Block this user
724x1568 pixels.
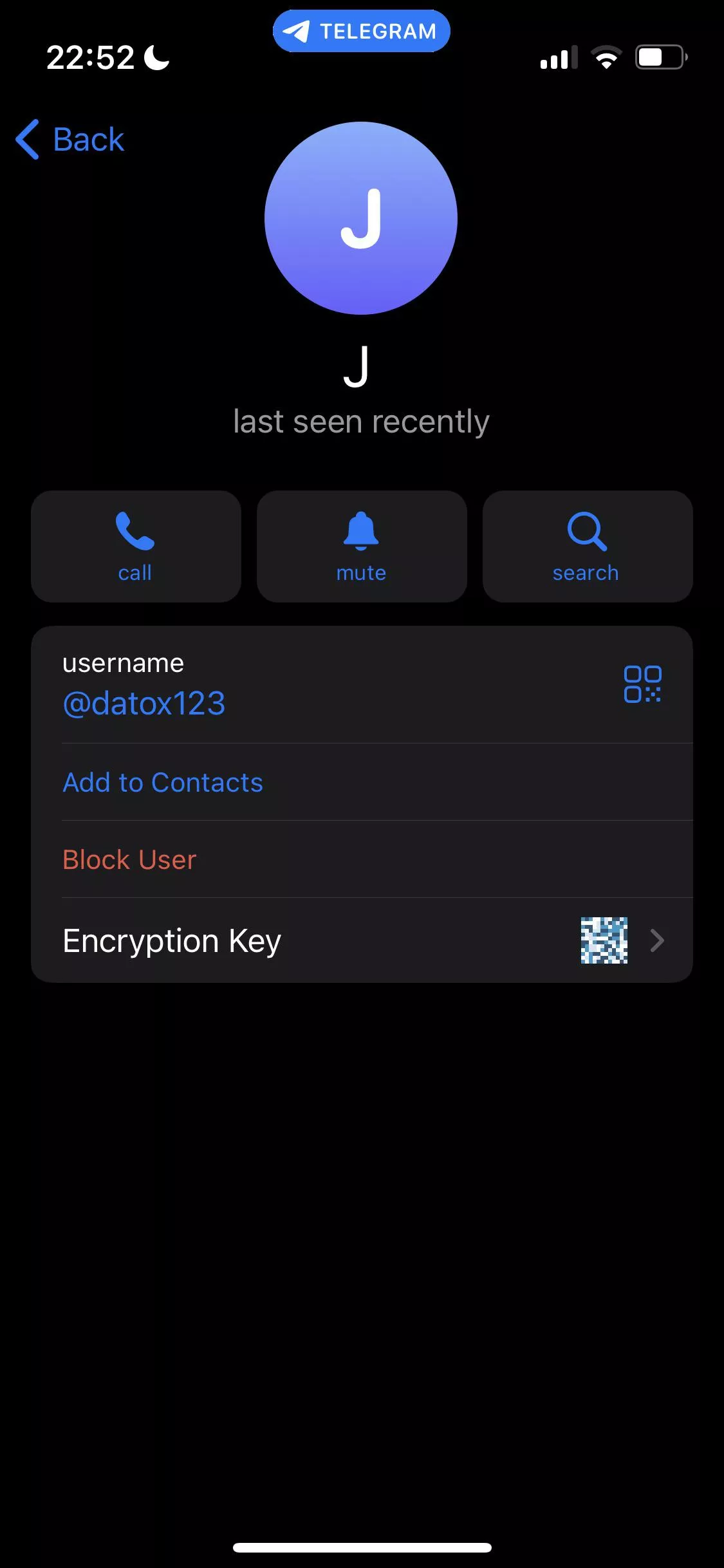click(x=129, y=860)
